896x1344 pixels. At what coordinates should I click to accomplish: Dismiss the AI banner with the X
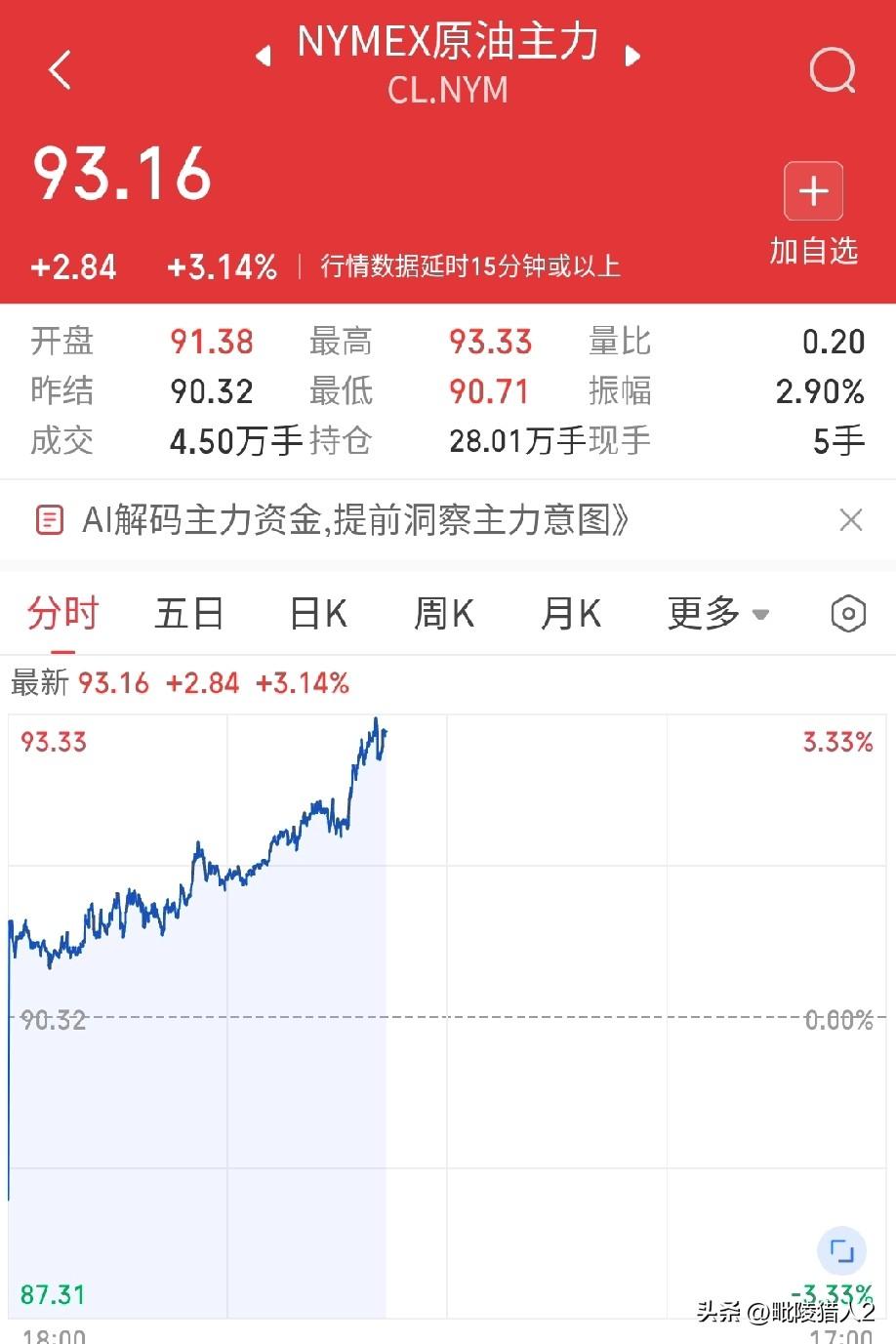tap(850, 519)
